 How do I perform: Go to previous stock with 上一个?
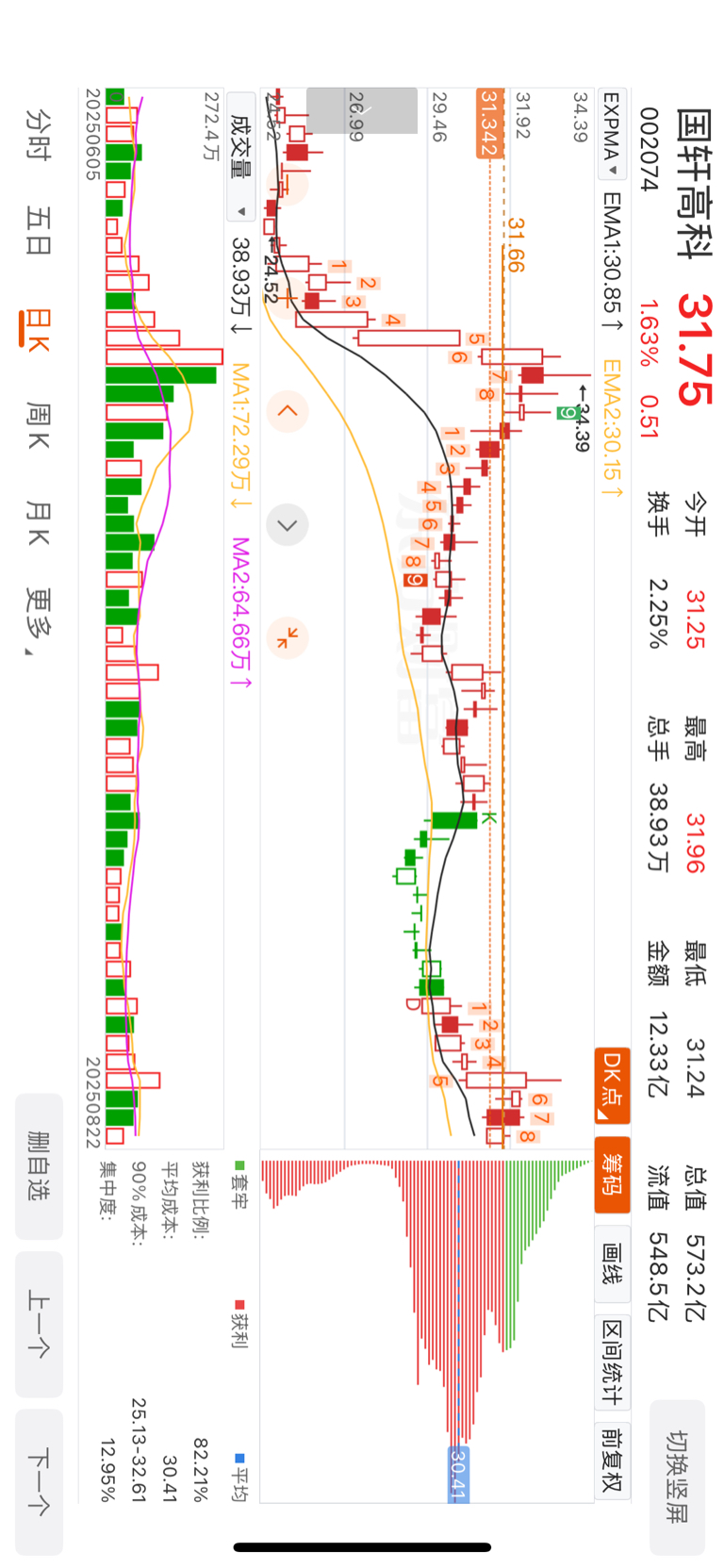[x=39, y=1324]
